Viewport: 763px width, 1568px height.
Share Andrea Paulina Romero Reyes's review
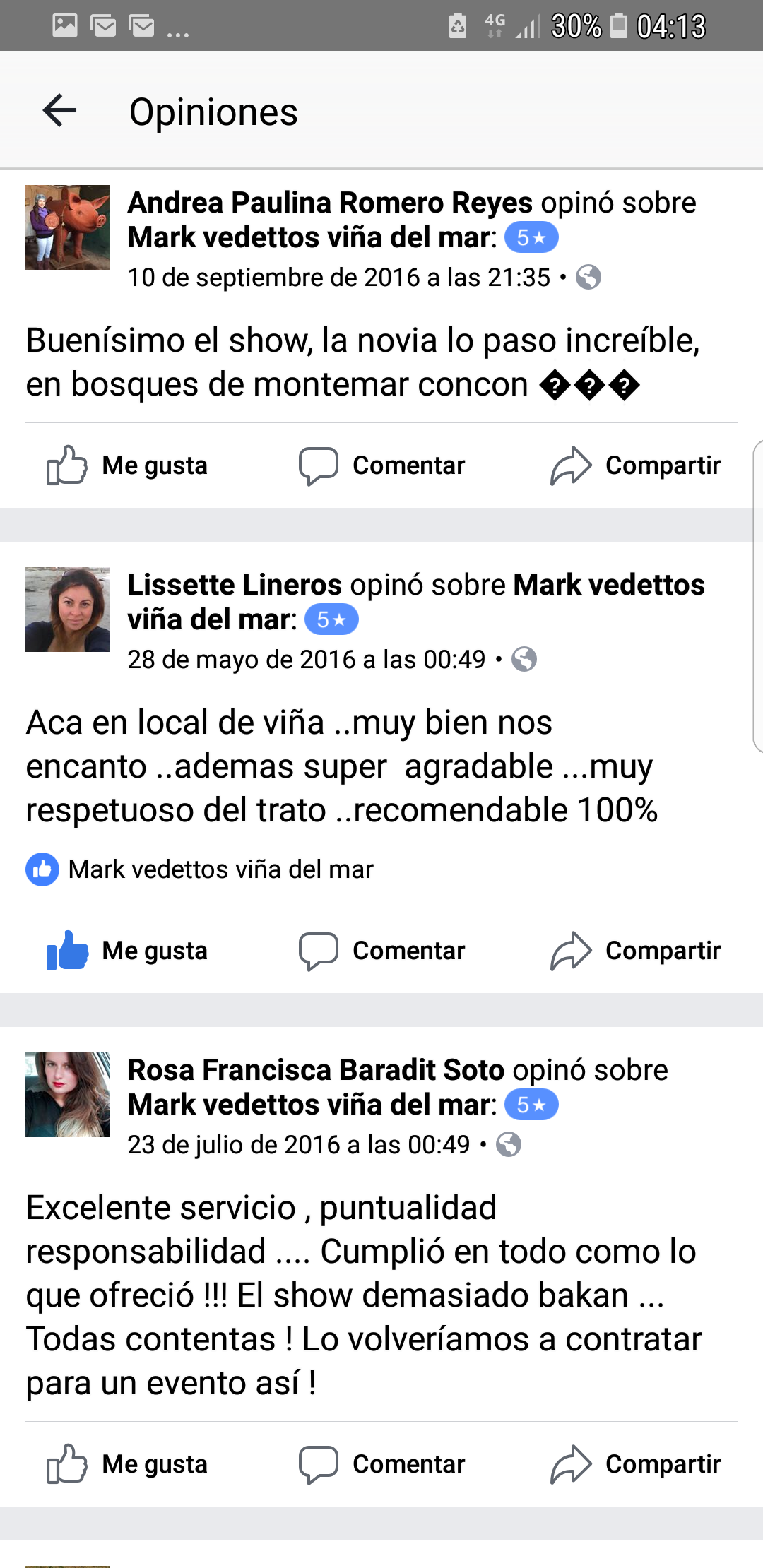pos(635,465)
